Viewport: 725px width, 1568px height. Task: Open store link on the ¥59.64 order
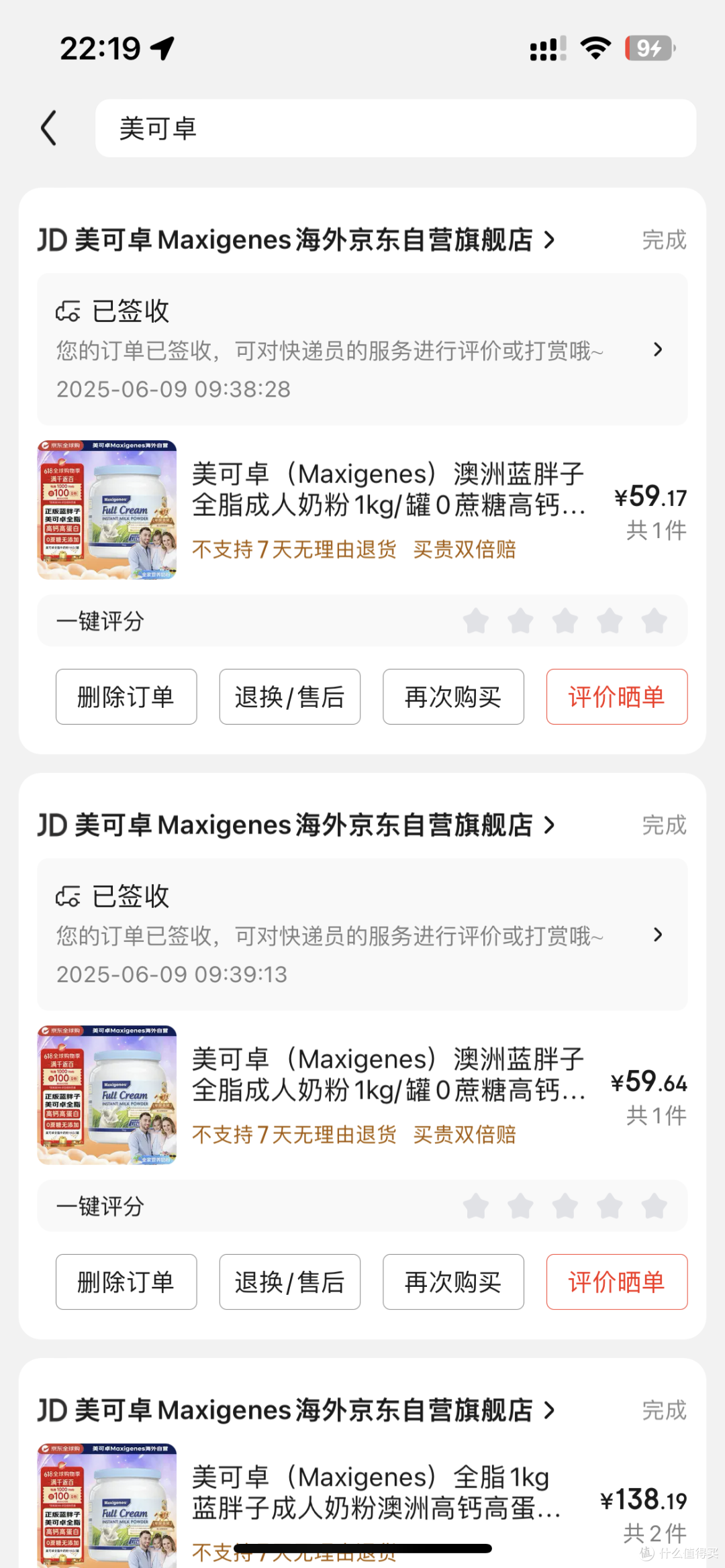(x=296, y=825)
